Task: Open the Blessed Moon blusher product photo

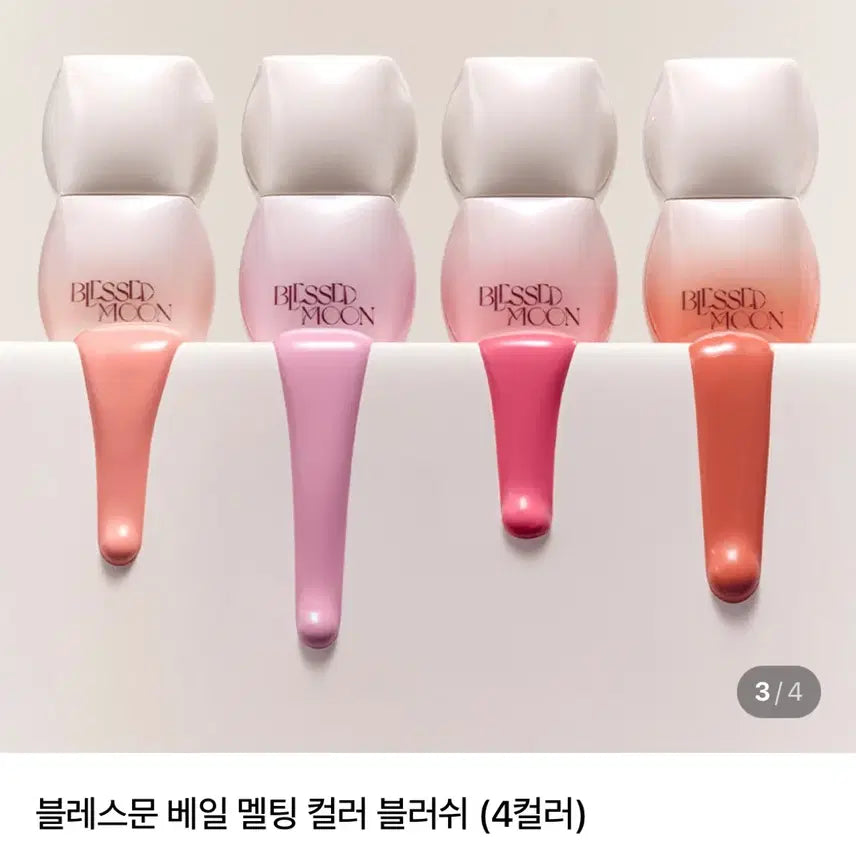Action: click(428, 375)
